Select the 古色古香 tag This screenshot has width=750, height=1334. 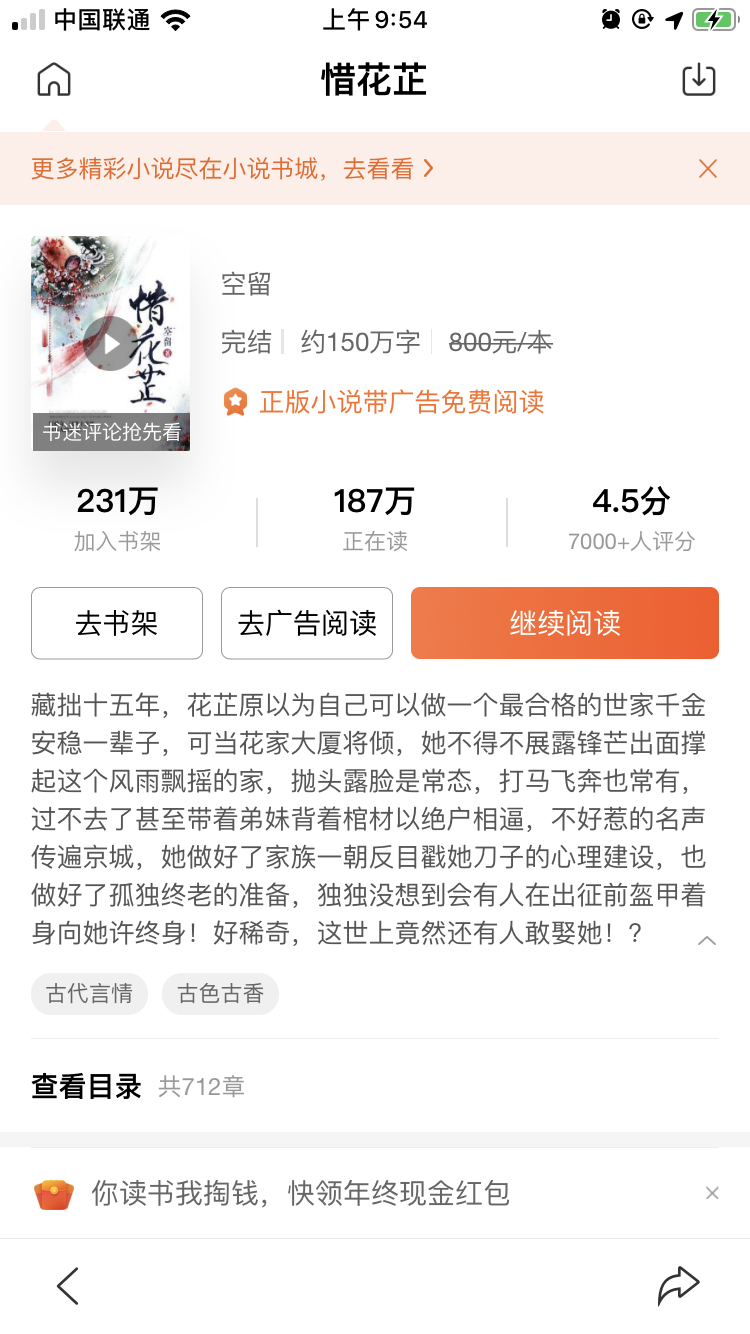(220, 995)
